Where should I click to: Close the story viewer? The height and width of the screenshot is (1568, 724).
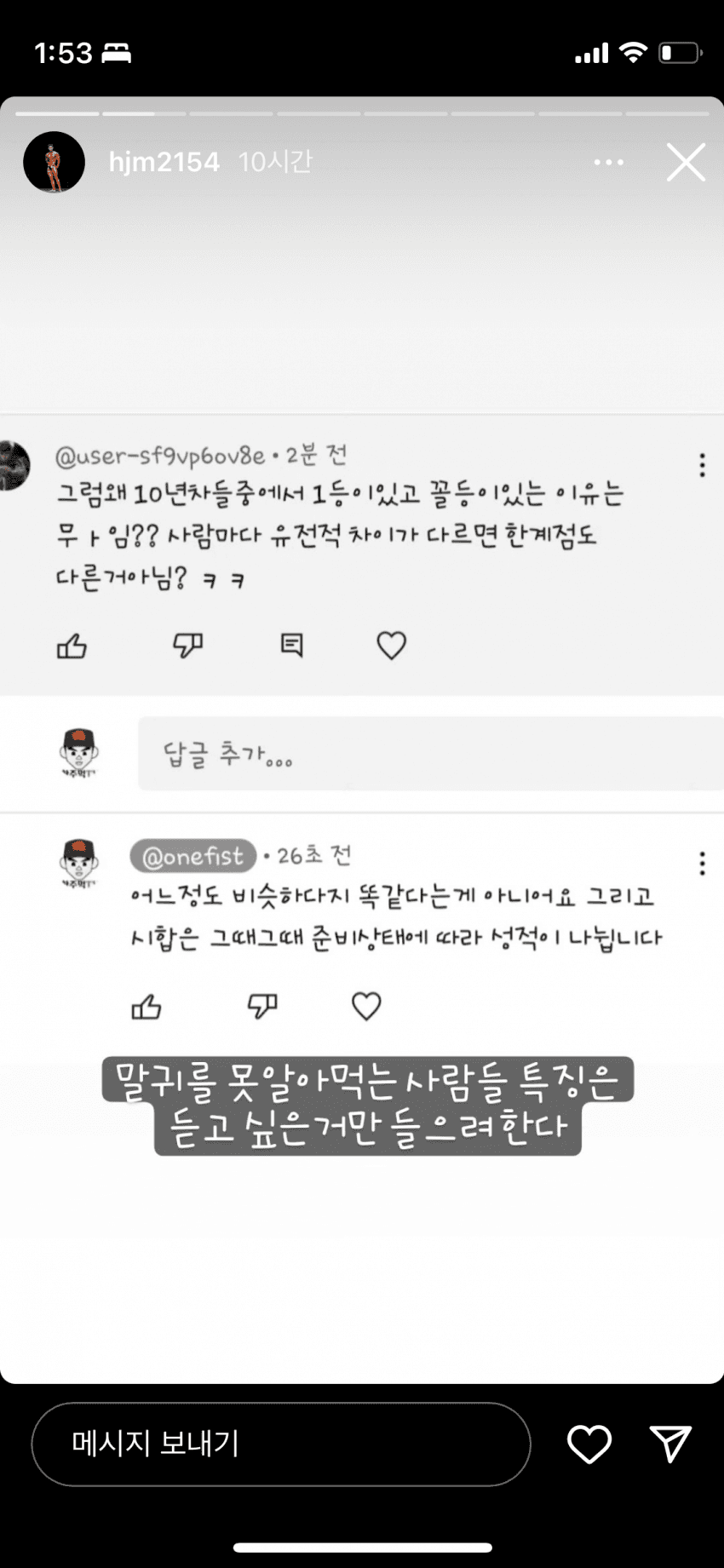coord(686,162)
